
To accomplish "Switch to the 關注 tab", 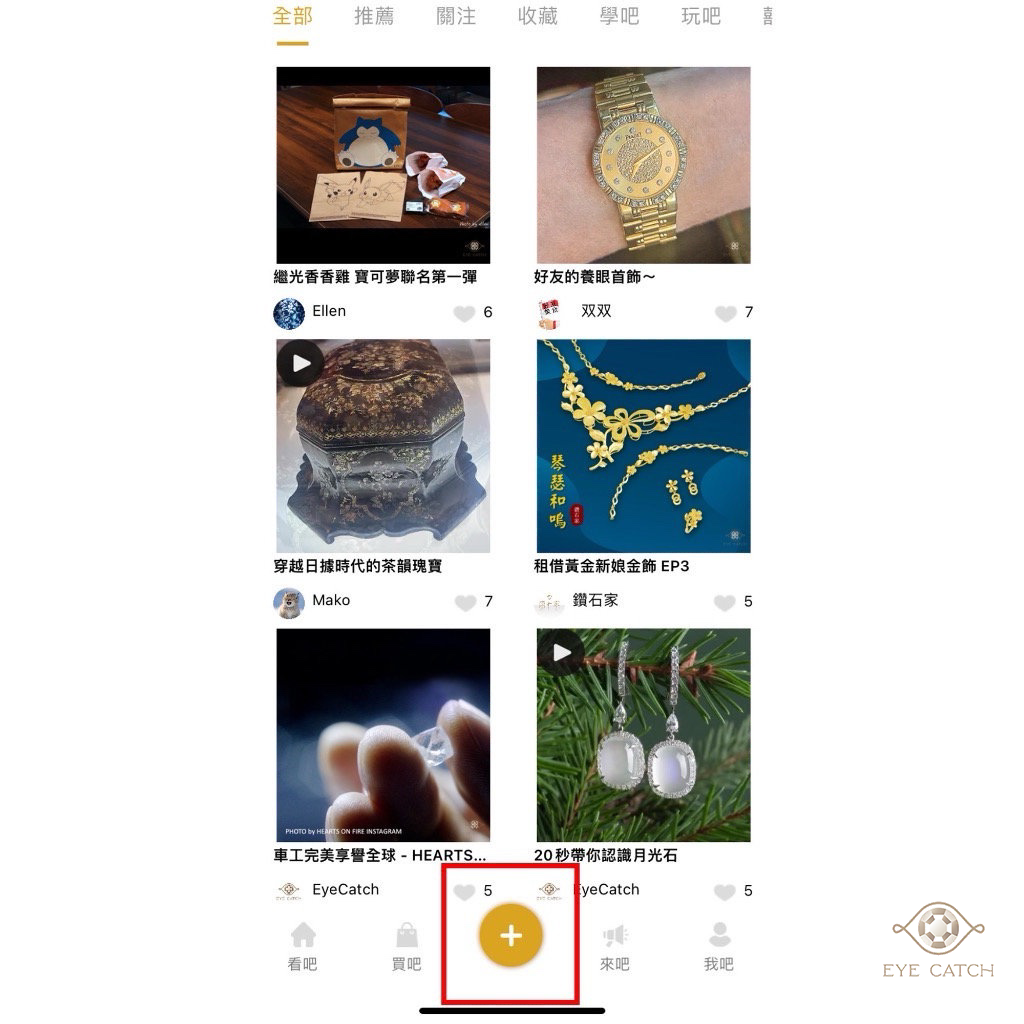I will point(456,17).
